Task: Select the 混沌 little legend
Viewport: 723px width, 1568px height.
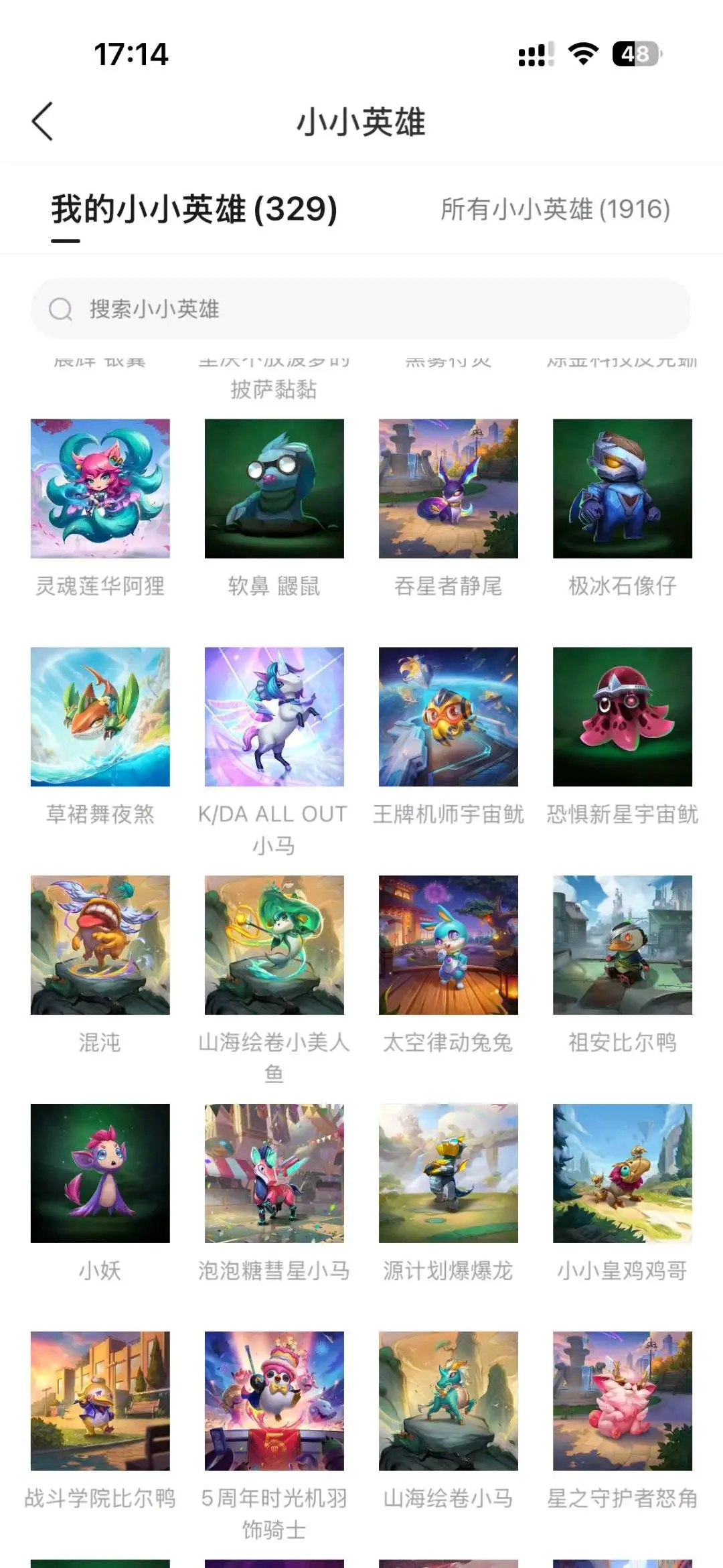Action: (100, 945)
